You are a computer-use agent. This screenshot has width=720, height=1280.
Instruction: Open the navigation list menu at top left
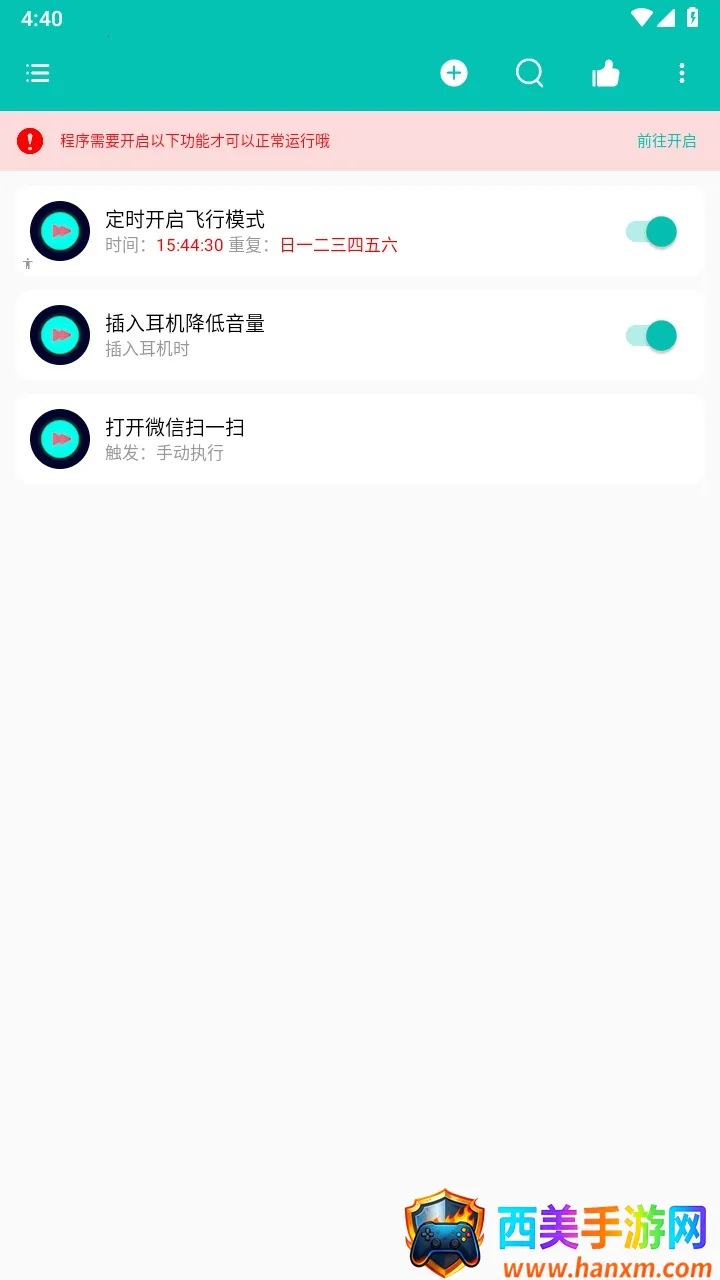[x=37, y=72]
